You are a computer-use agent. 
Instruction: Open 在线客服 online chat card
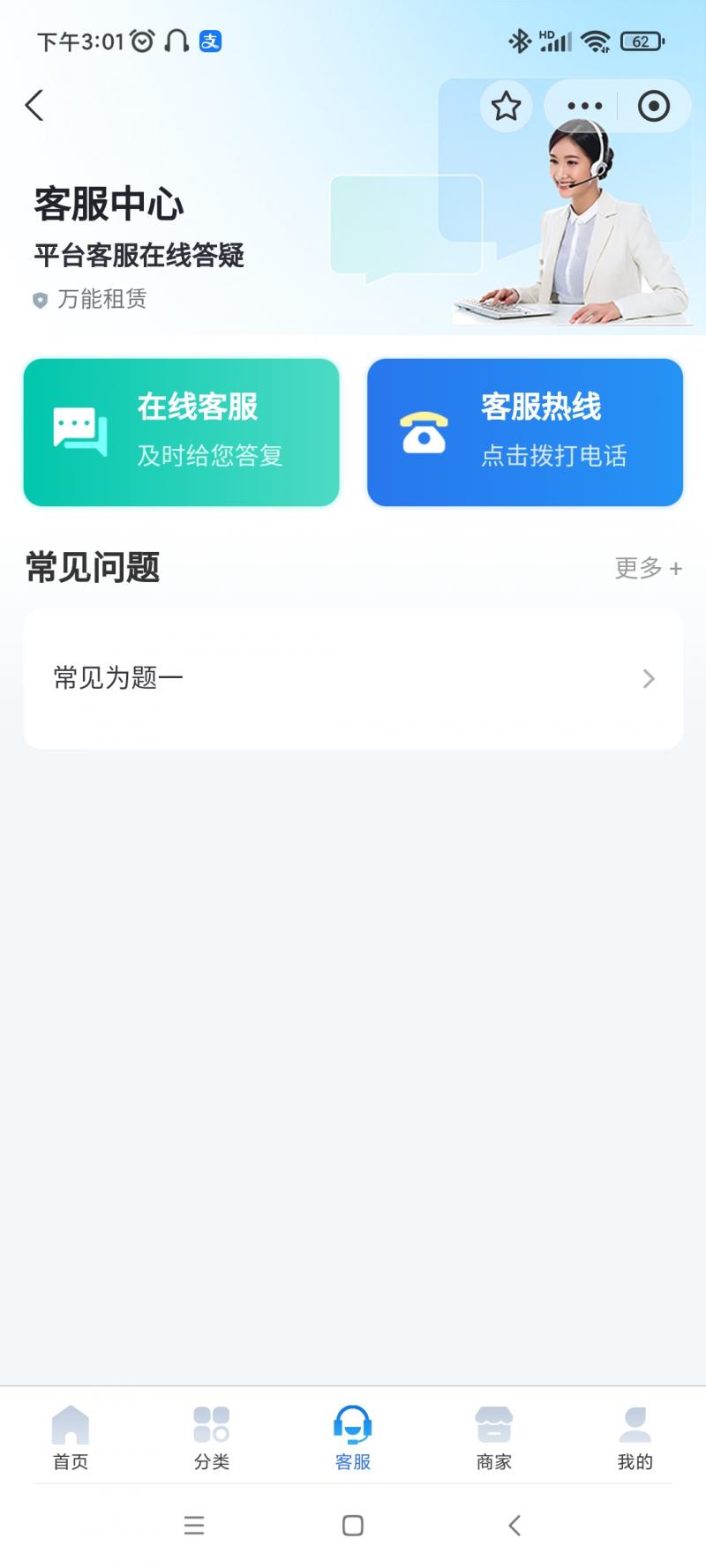181,432
